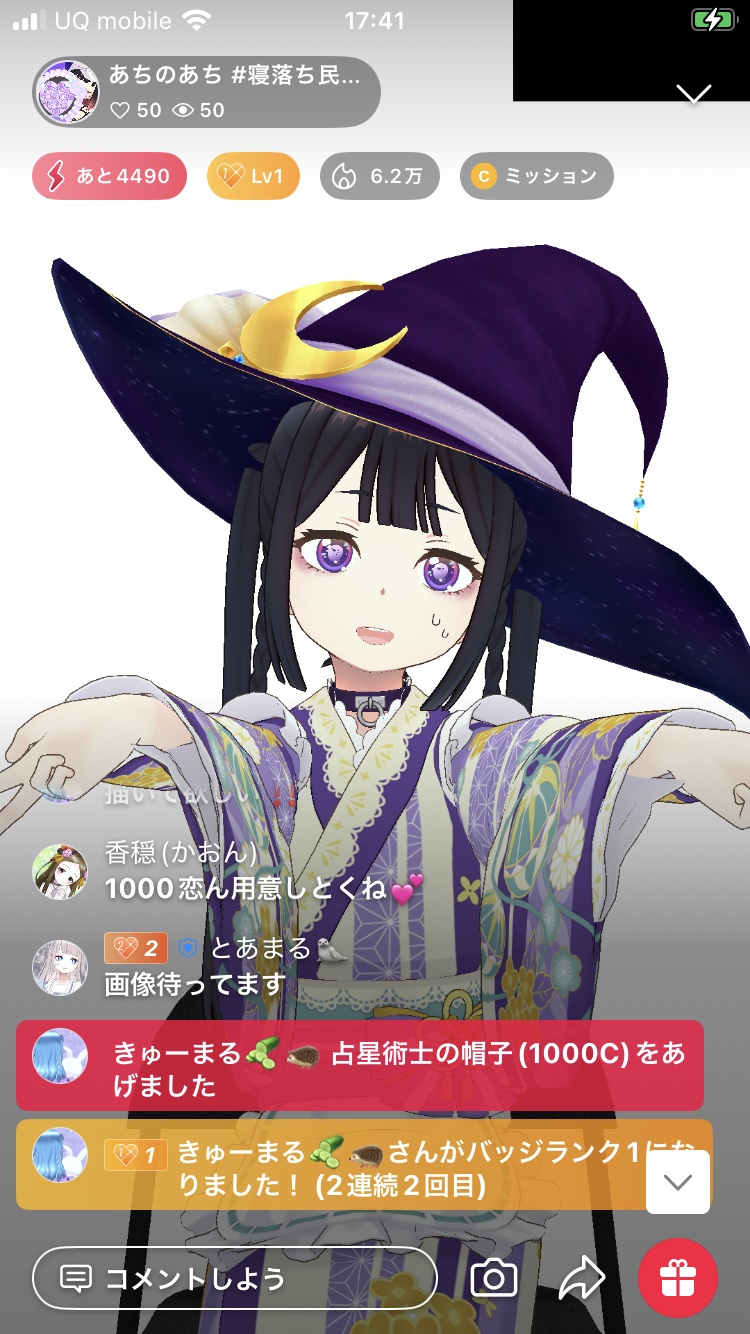Share this live stream
Image resolution: width=750 pixels, height=1334 pixels.
[582, 1277]
